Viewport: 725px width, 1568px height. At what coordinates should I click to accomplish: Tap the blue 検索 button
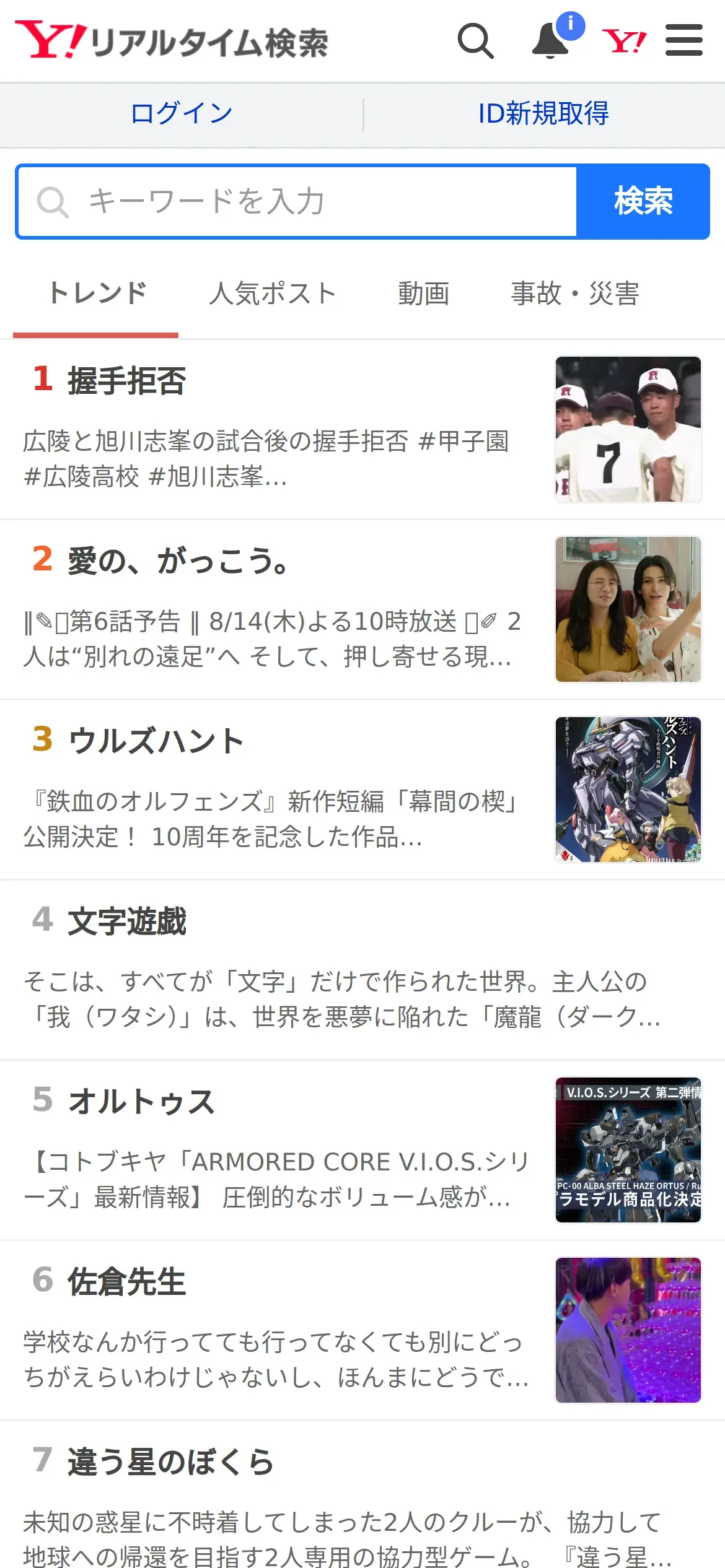(643, 201)
